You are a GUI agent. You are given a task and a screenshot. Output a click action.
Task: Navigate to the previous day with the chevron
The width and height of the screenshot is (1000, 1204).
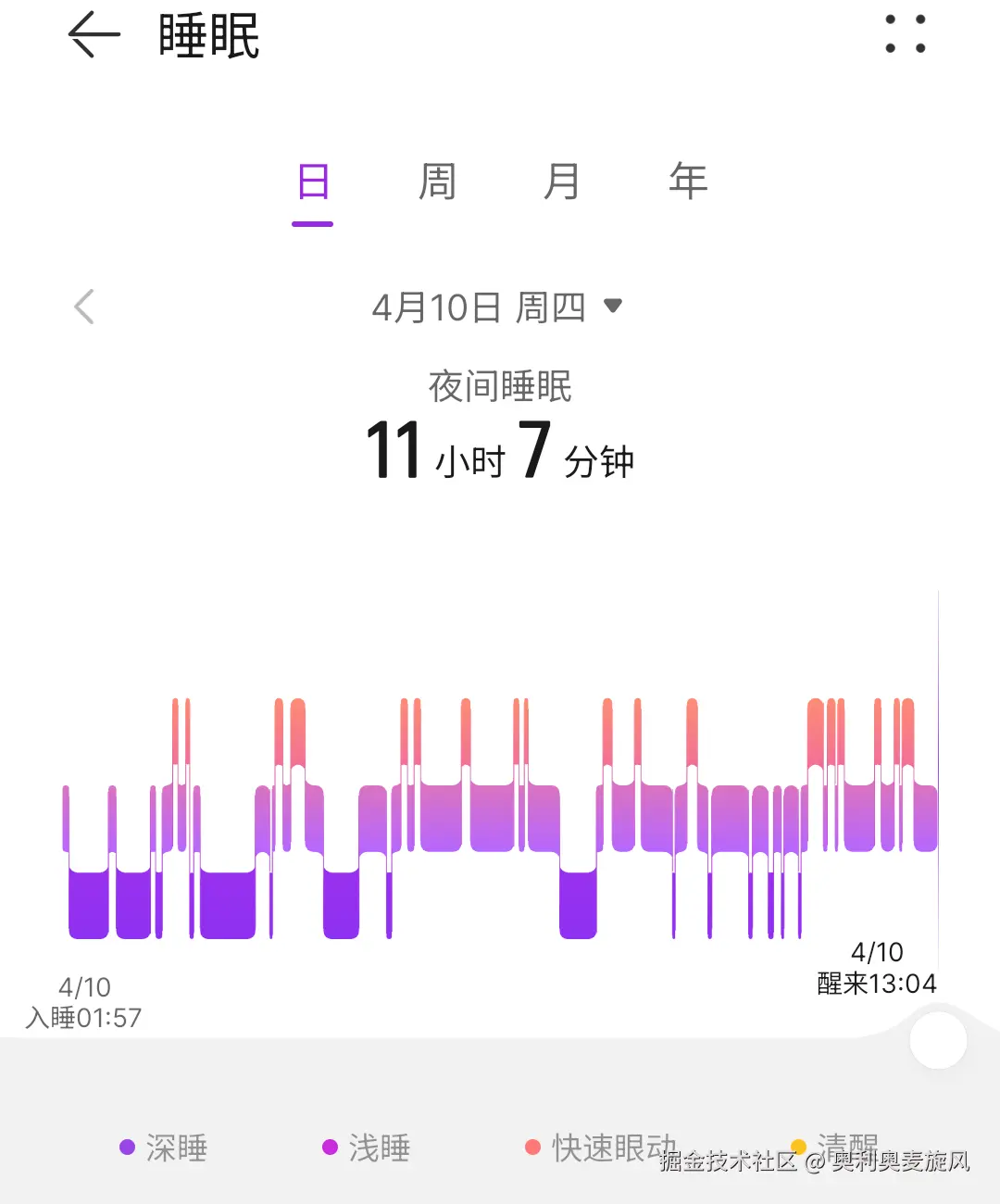pyautogui.click(x=84, y=306)
